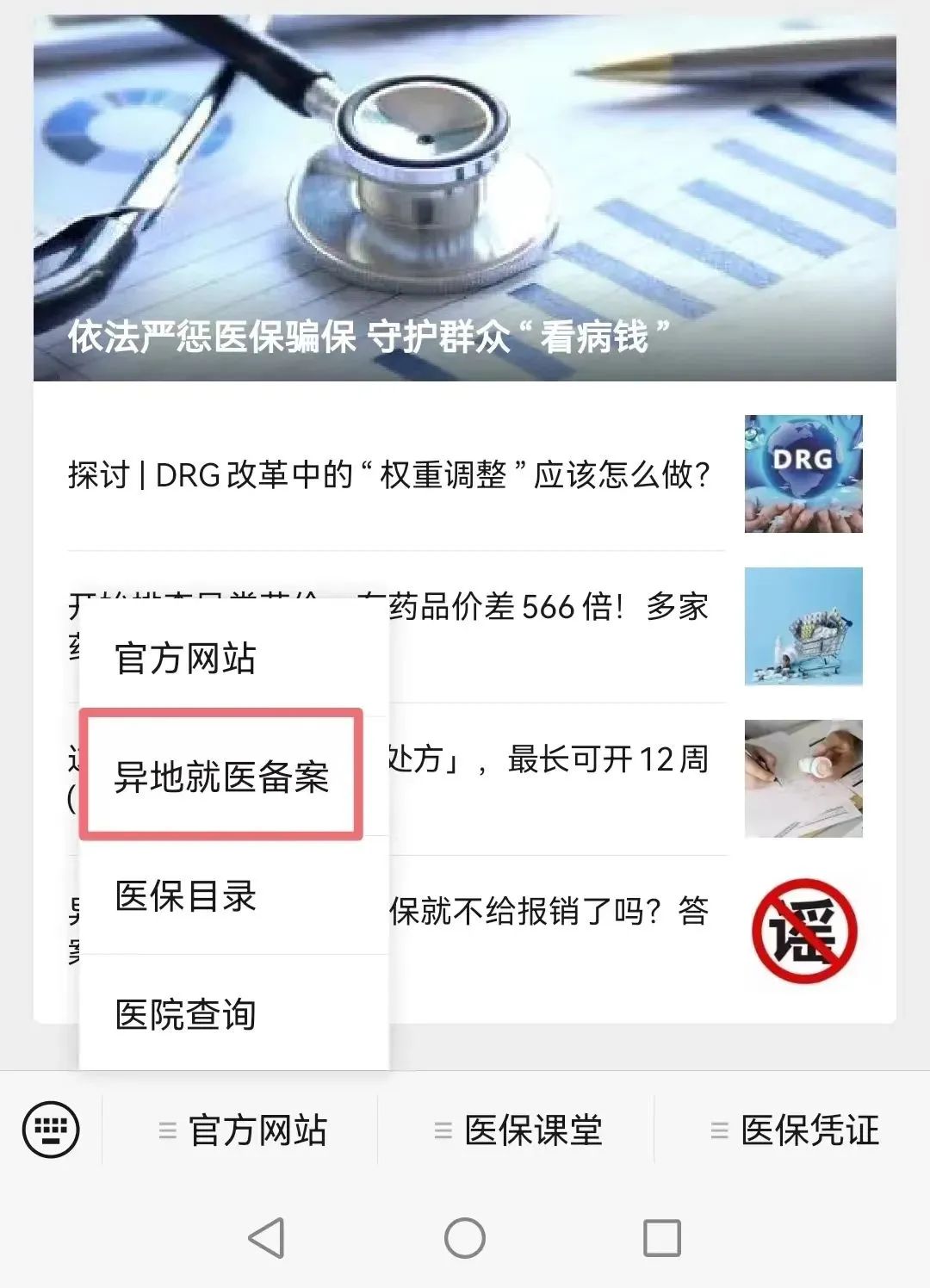The width and height of the screenshot is (930, 1288).
Task: Select 医院查询 in the popup menu
Action: (185, 1014)
